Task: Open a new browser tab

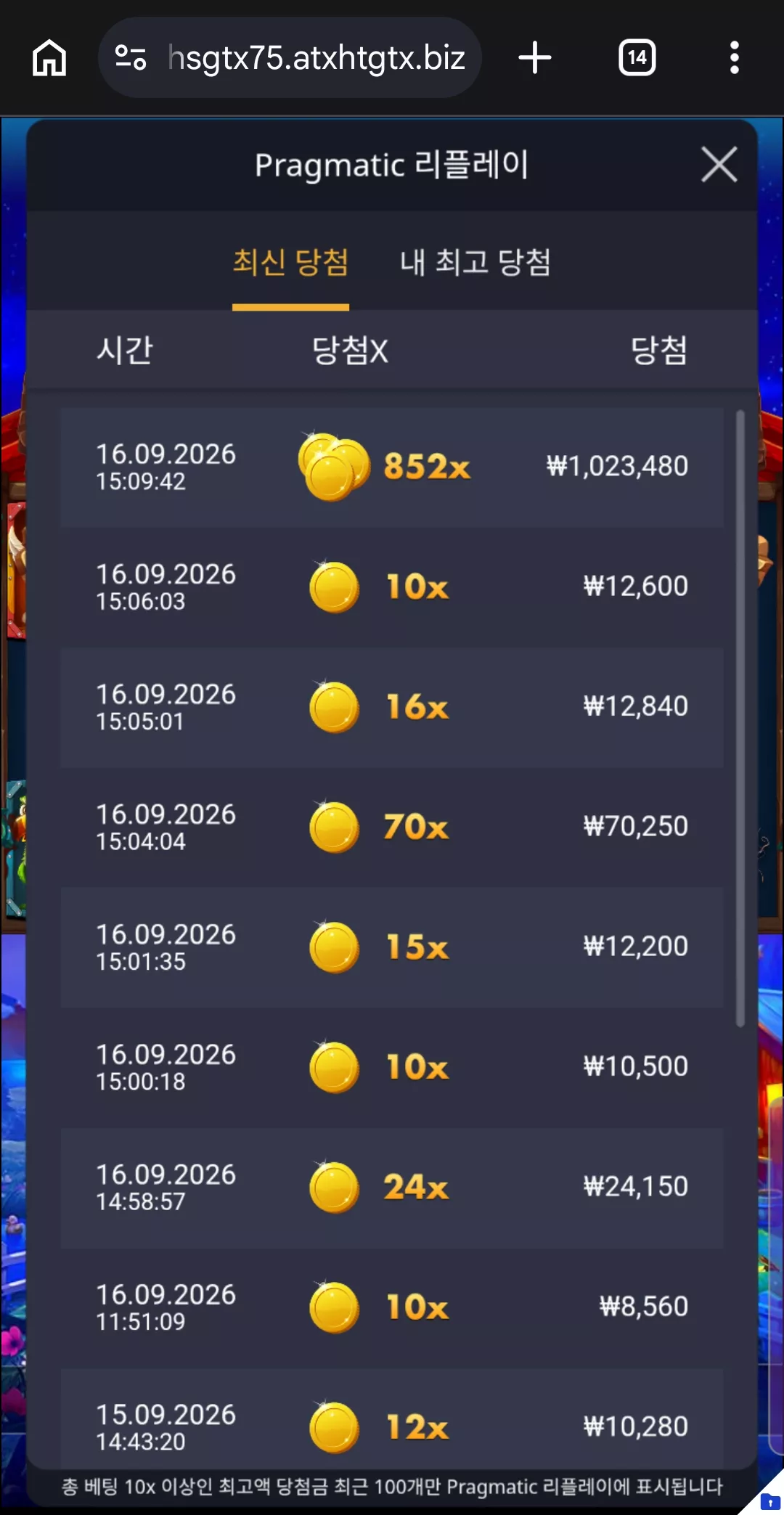Action: click(x=535, y=57)
